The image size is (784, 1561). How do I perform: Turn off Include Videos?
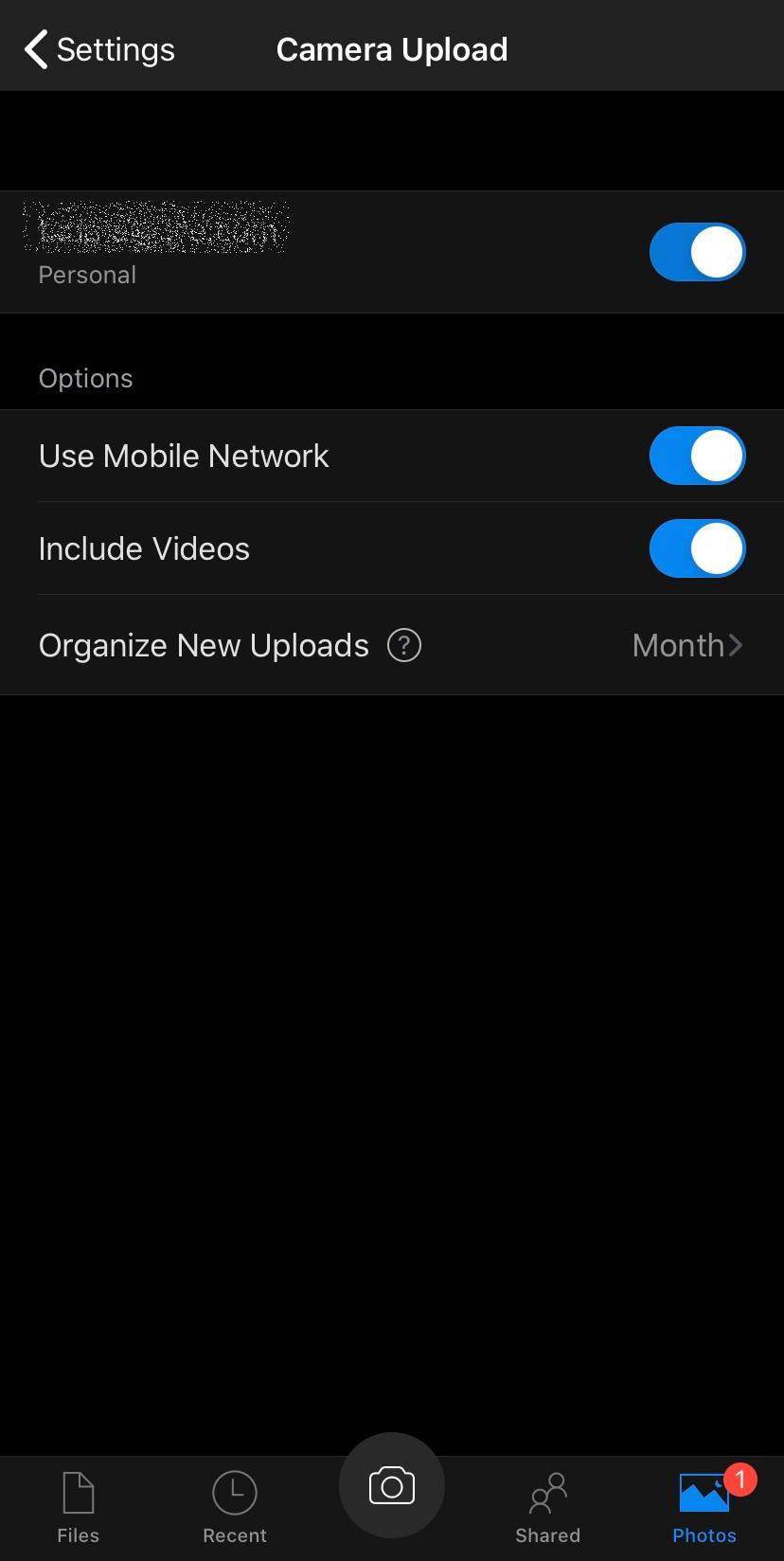(697, 547)
